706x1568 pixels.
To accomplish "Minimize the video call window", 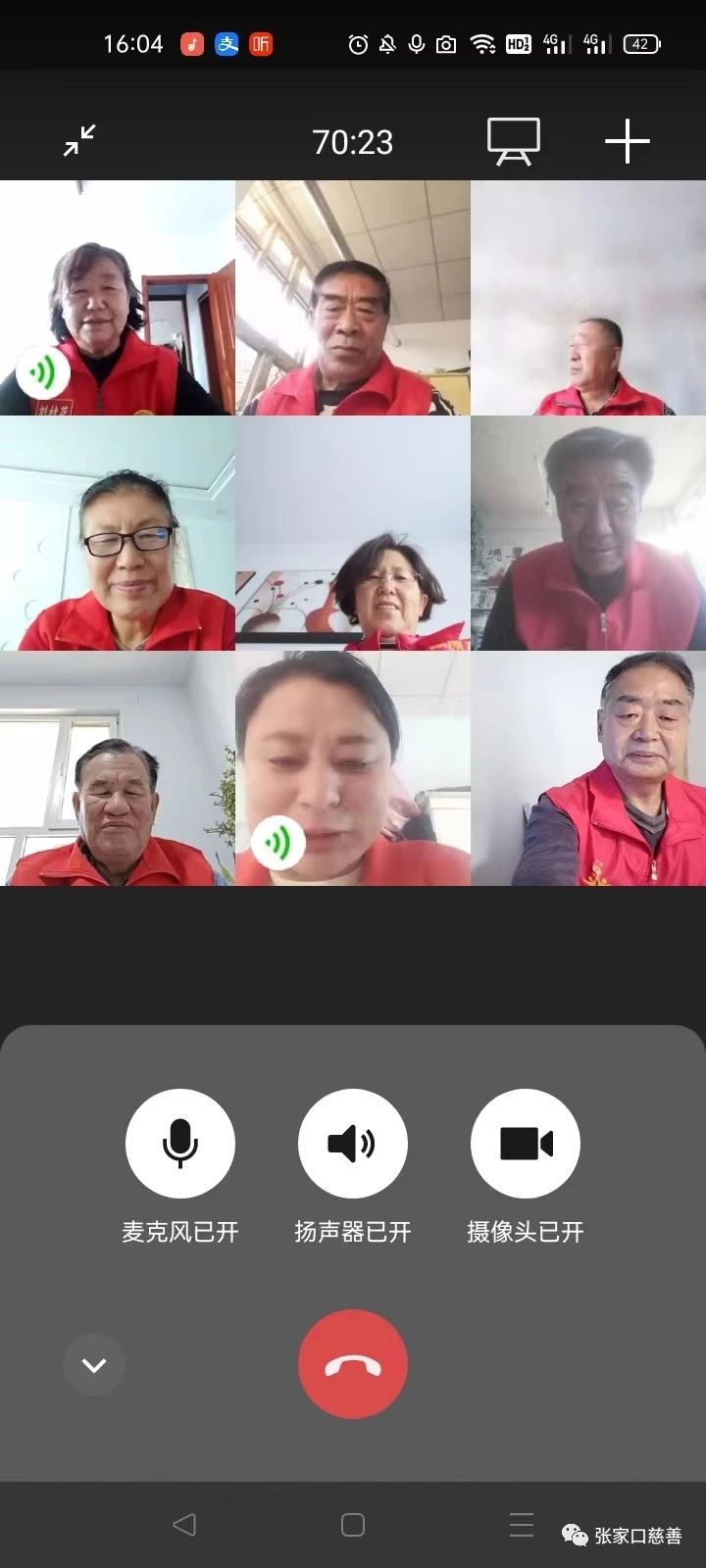I will (x=79, y=140).
